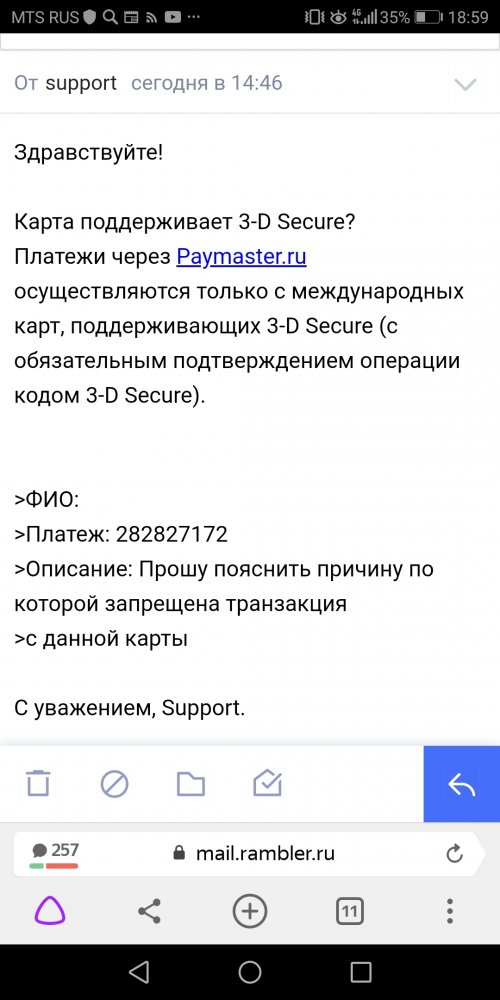Open the Paymaster.ru link
500x1000 pixels.
pos(241,257)
